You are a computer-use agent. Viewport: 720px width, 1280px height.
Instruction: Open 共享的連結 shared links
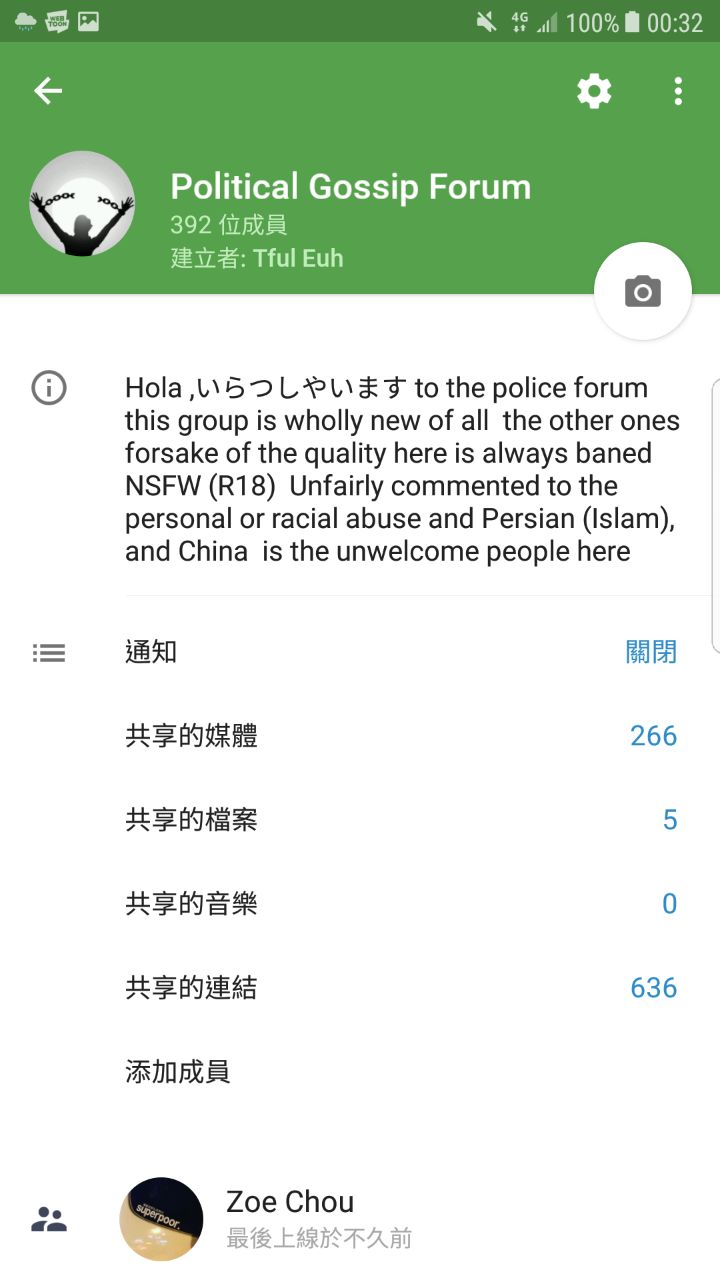click(x=400, y=988)
